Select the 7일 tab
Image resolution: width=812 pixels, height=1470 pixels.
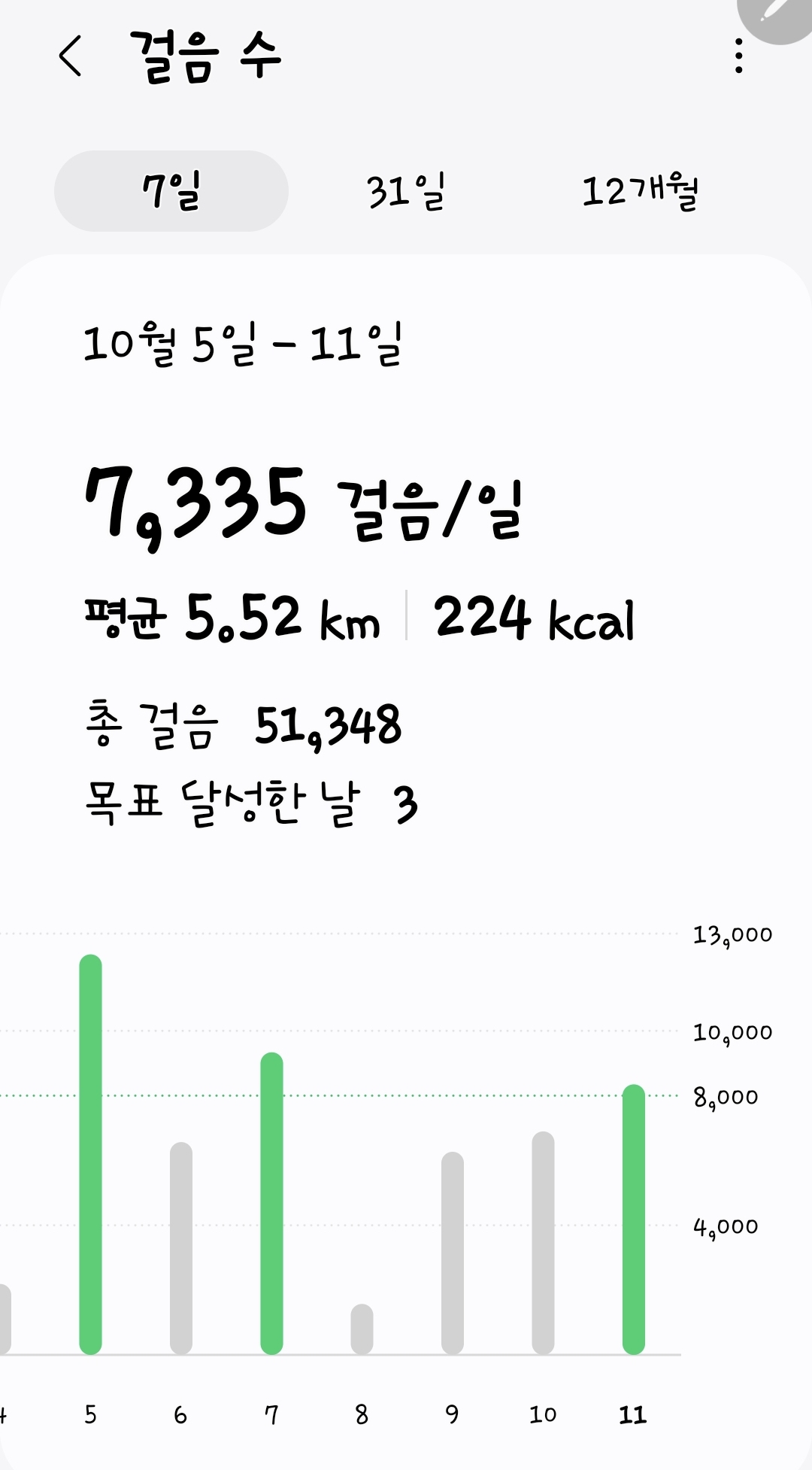pyautogui.click(x=171, y=191)
